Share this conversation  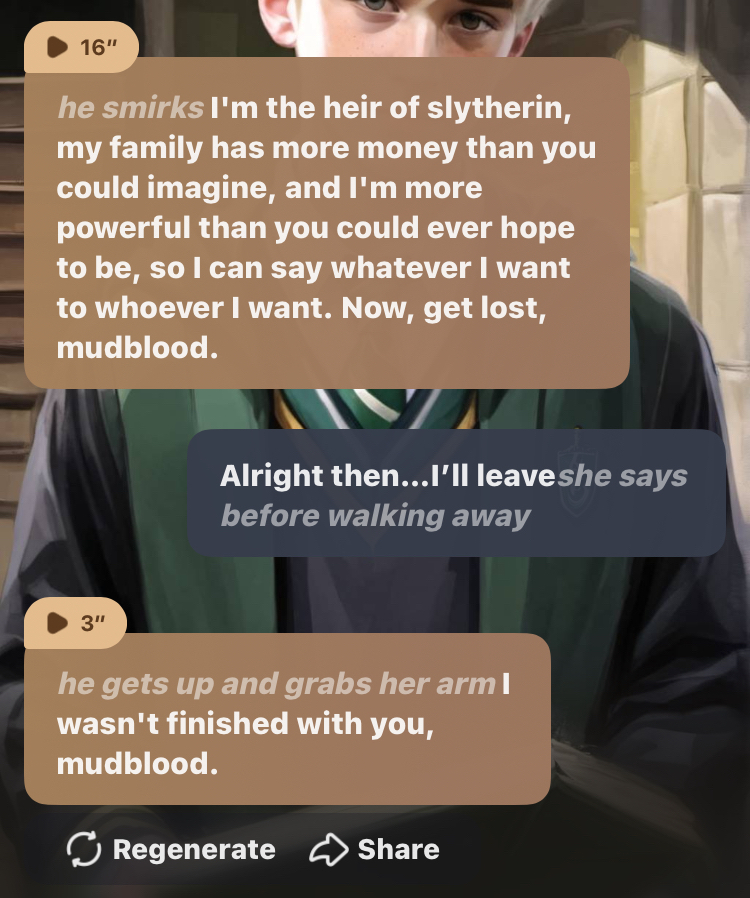click(x=375, y=850)
